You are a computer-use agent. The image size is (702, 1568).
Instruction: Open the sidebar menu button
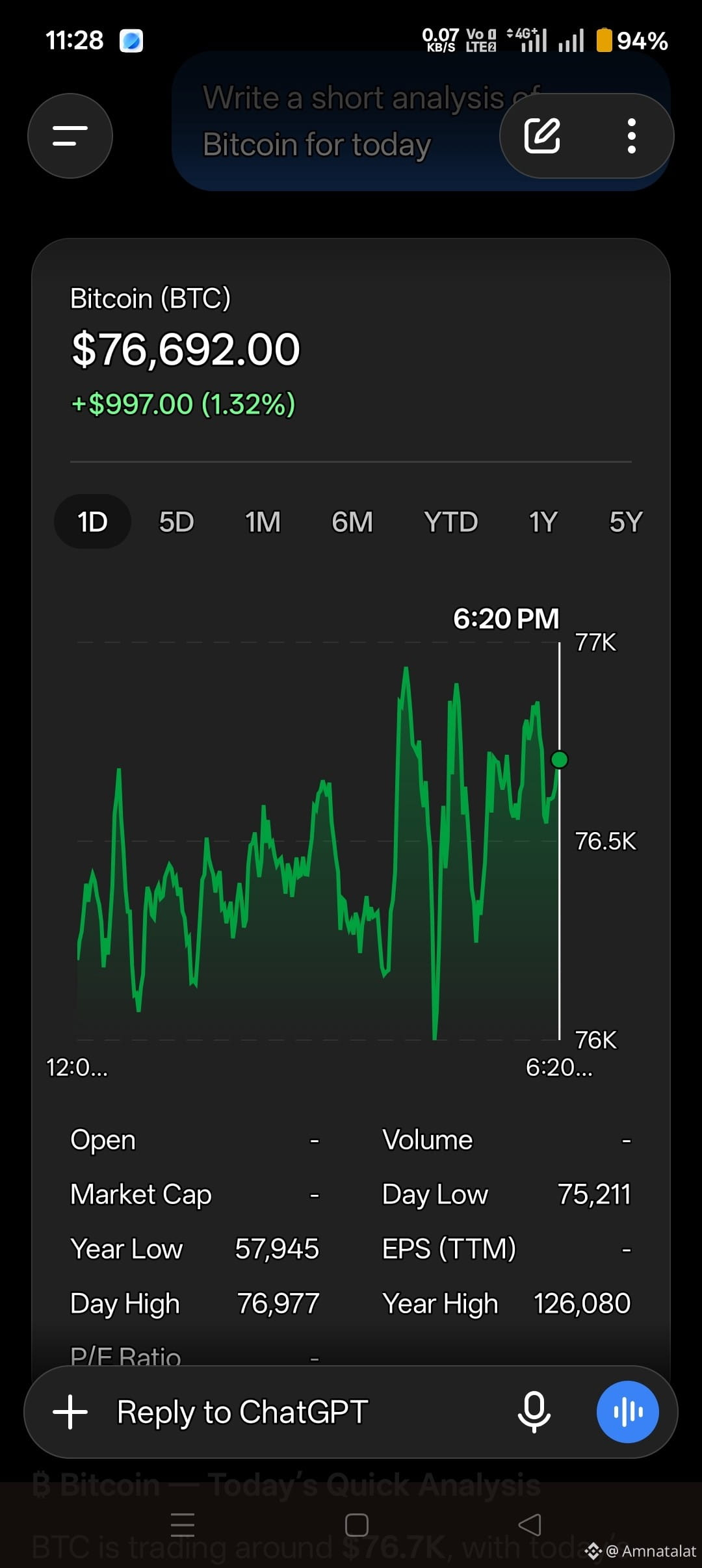pos(70,136)
